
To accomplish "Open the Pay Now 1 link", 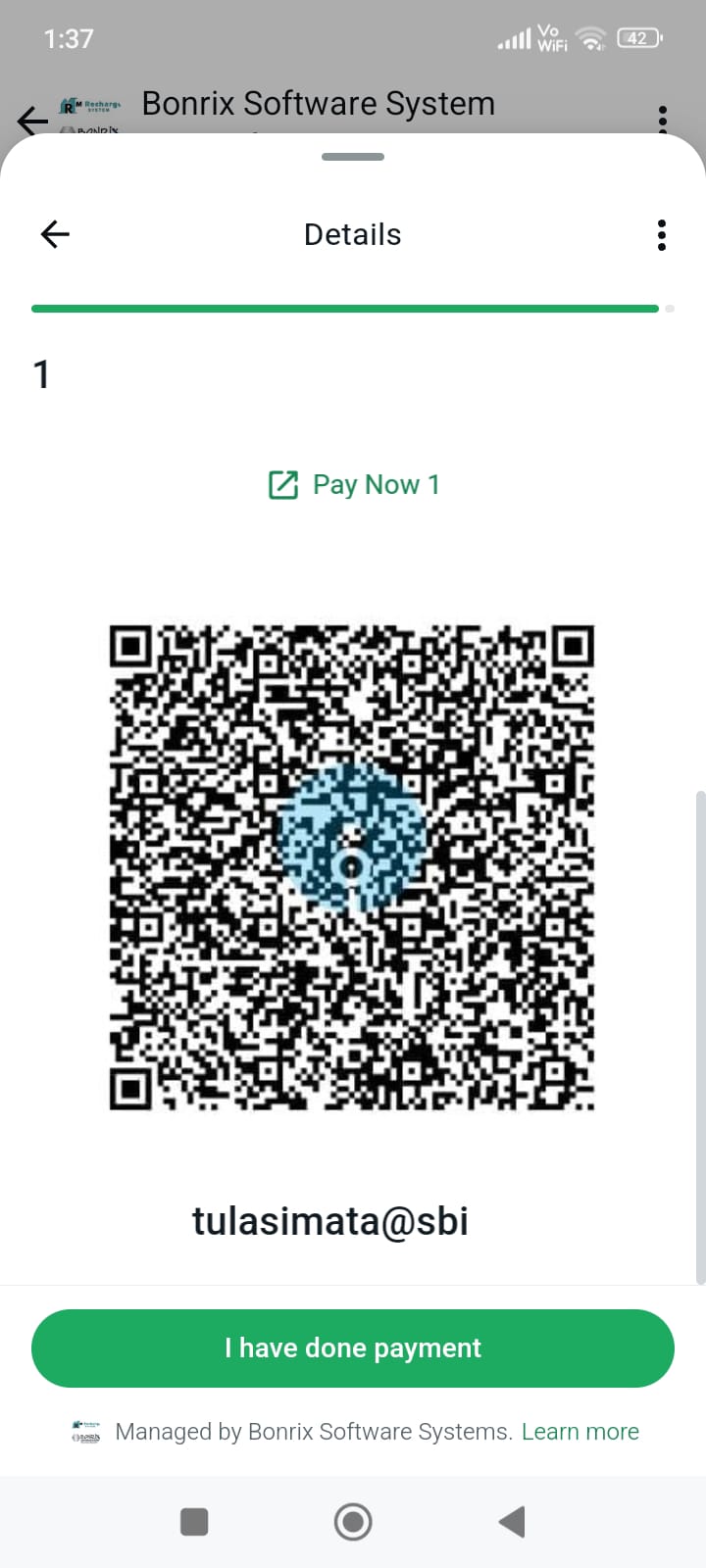I will [354, 484].
